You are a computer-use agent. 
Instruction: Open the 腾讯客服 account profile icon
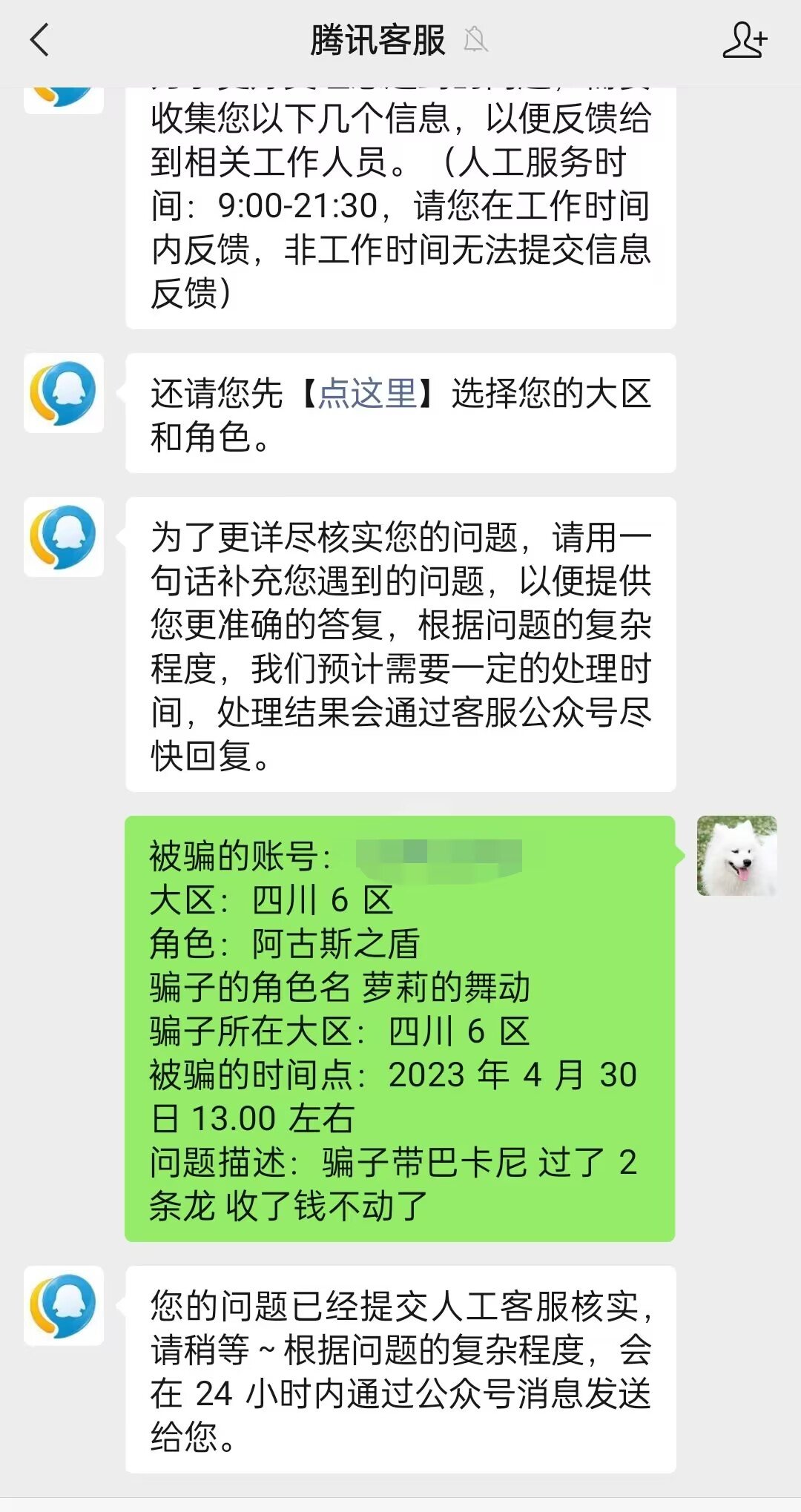click(745, 40)
